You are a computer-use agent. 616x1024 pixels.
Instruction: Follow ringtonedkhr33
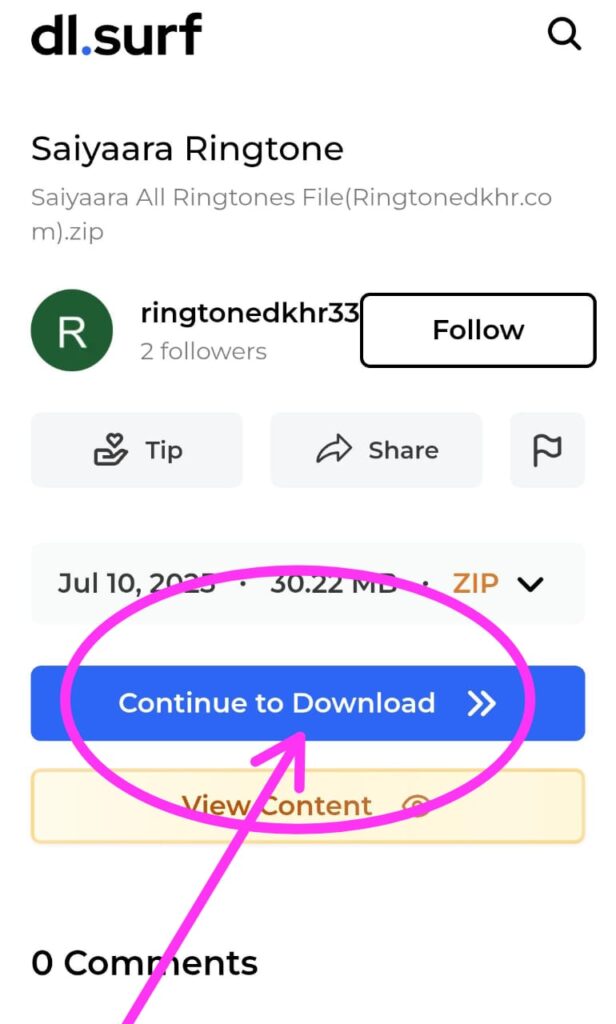(478, 330)
